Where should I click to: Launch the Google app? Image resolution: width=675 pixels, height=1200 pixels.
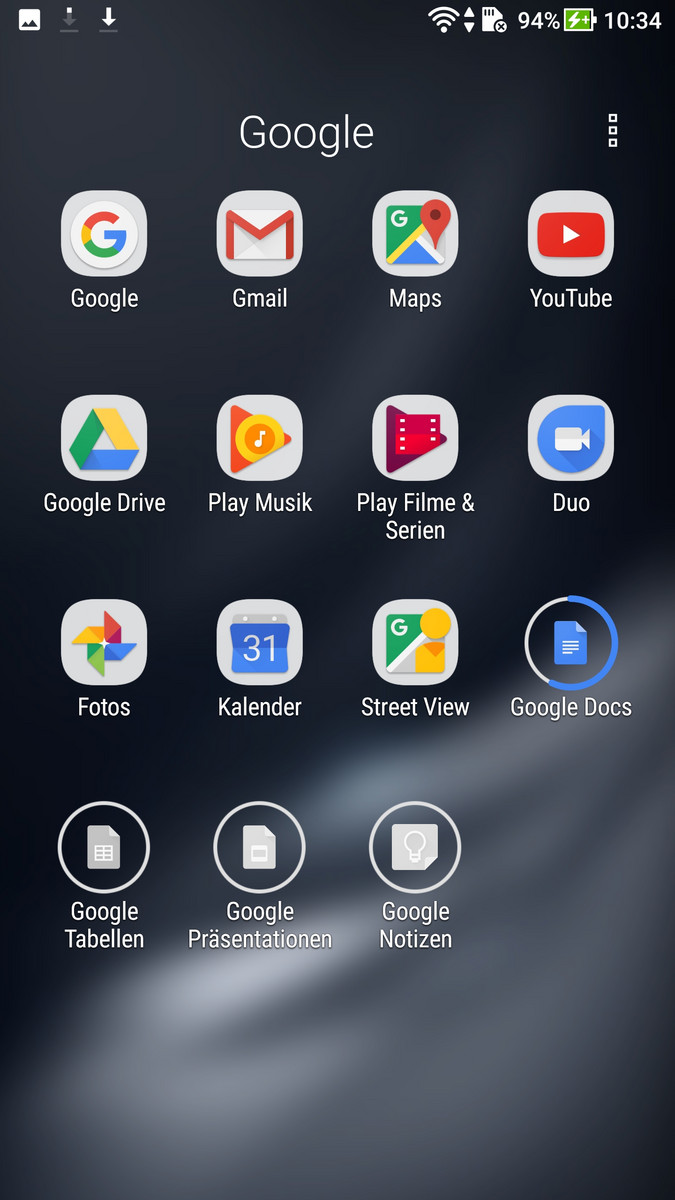pos(104,234)
